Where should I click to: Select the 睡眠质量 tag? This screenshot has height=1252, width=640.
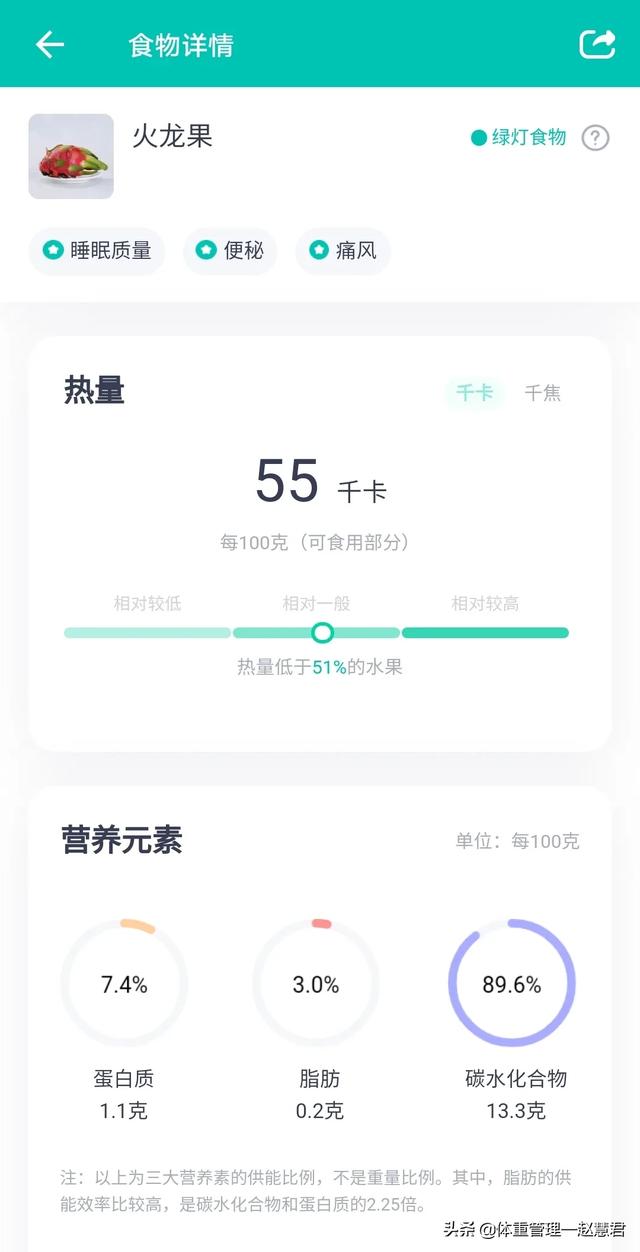pos(97,250)
